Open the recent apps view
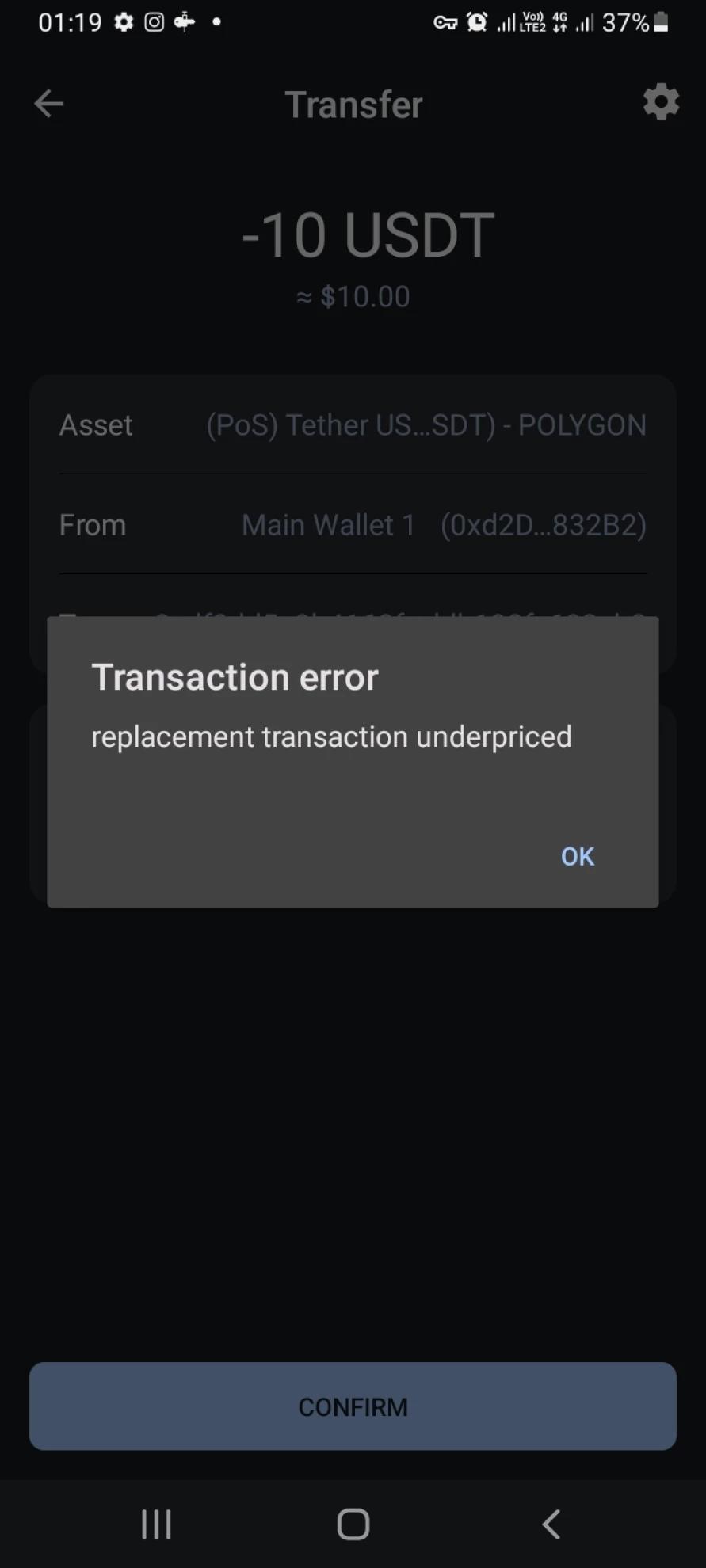706x1568 pixels. click(x=156, y=1524)
